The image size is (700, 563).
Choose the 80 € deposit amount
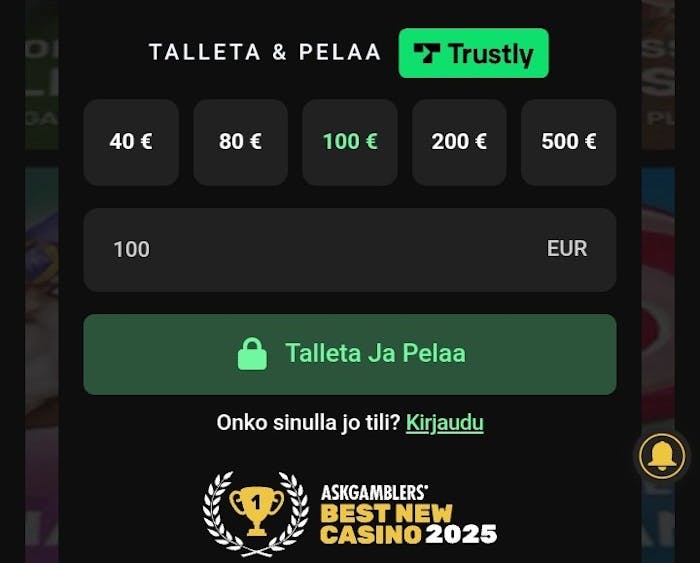[240, 142]
